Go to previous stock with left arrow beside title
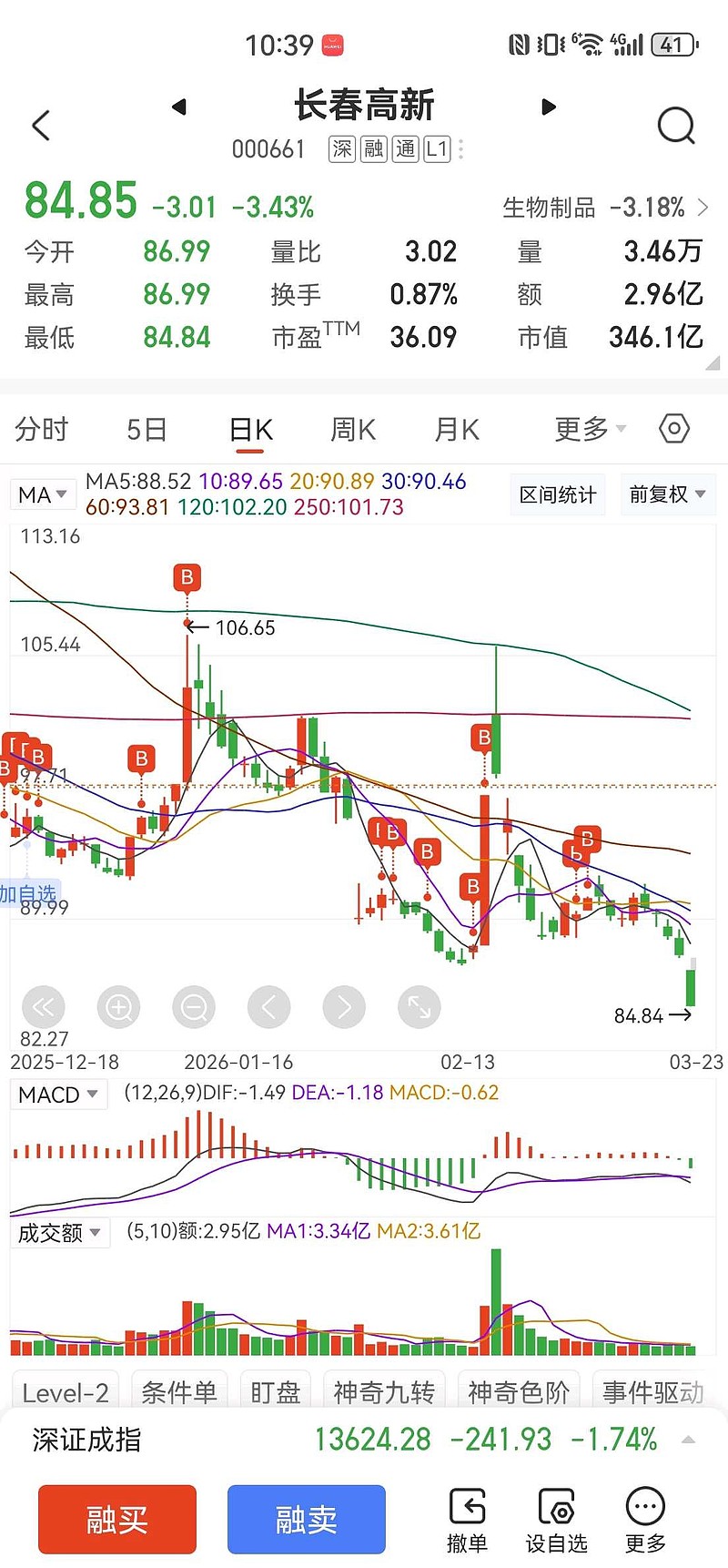728x1568 pixels. point(179,107)
